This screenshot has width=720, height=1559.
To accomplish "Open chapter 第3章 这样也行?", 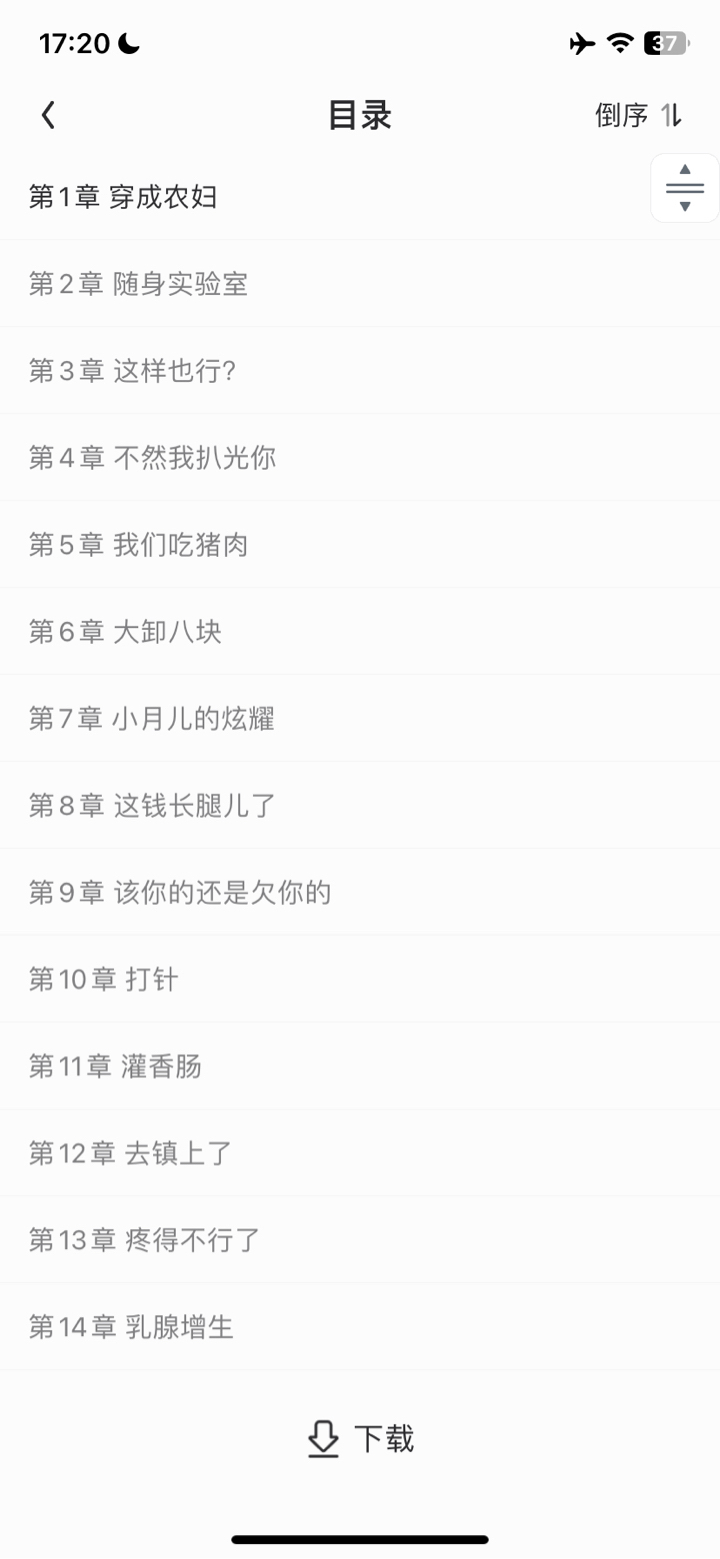I will tap(132, 371).
